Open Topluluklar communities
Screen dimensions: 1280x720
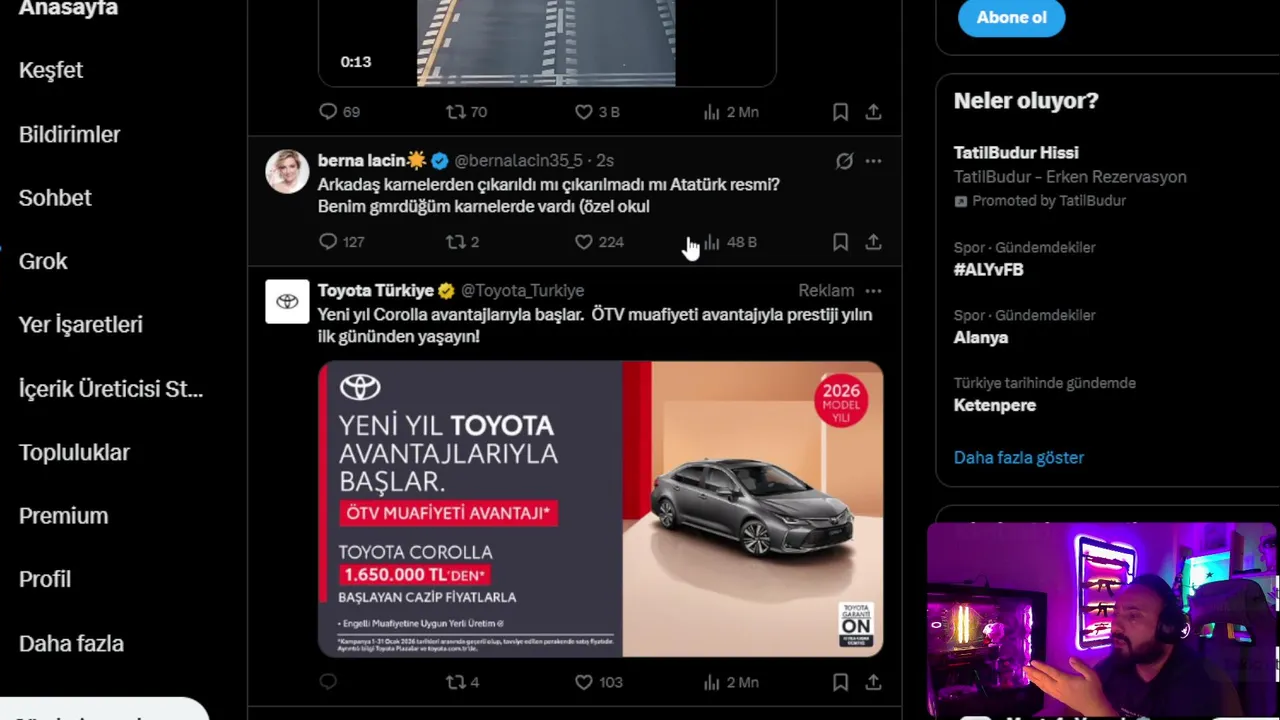coord(74,452)
